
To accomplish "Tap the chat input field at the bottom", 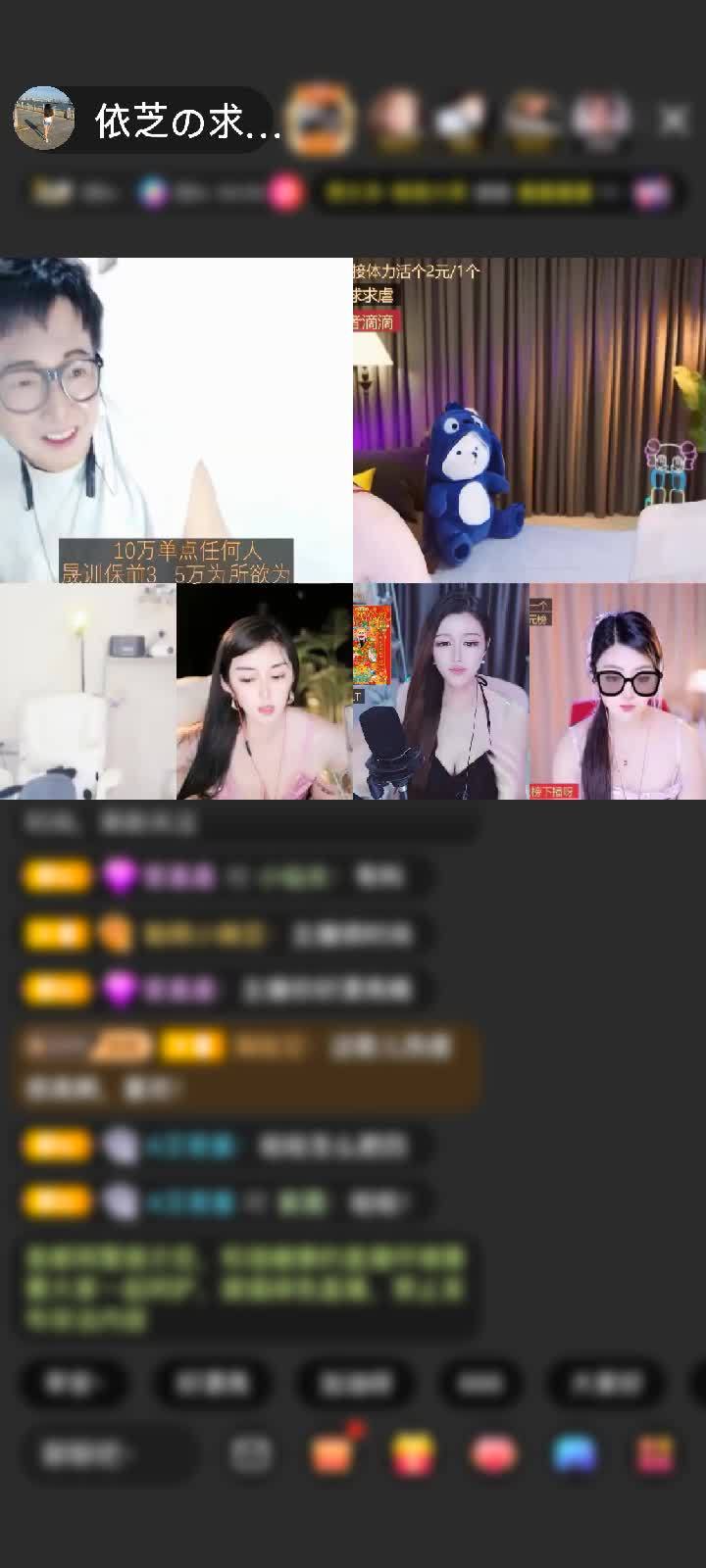I will [106, 1453].
